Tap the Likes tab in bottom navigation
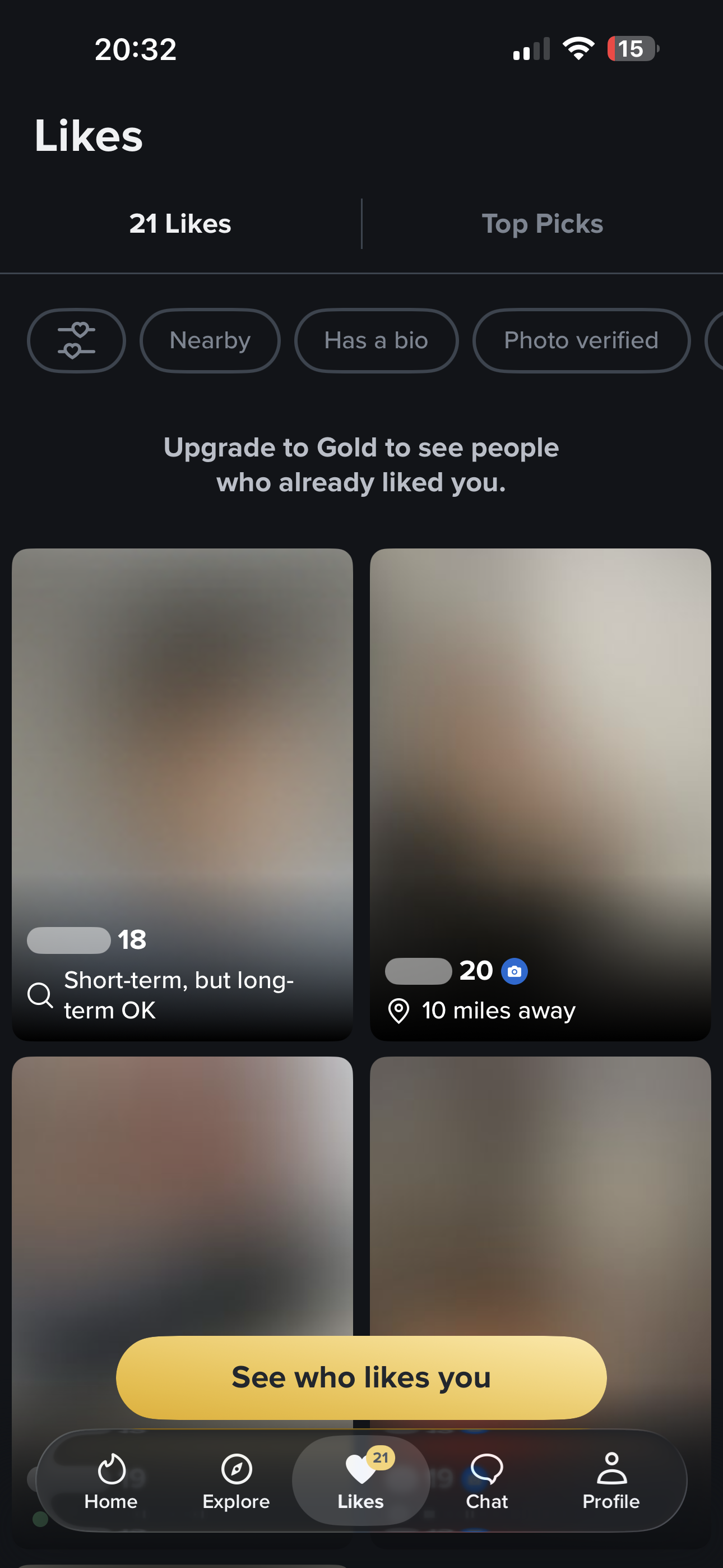Screen dimensions: 723x1568 pos(361,1481)
